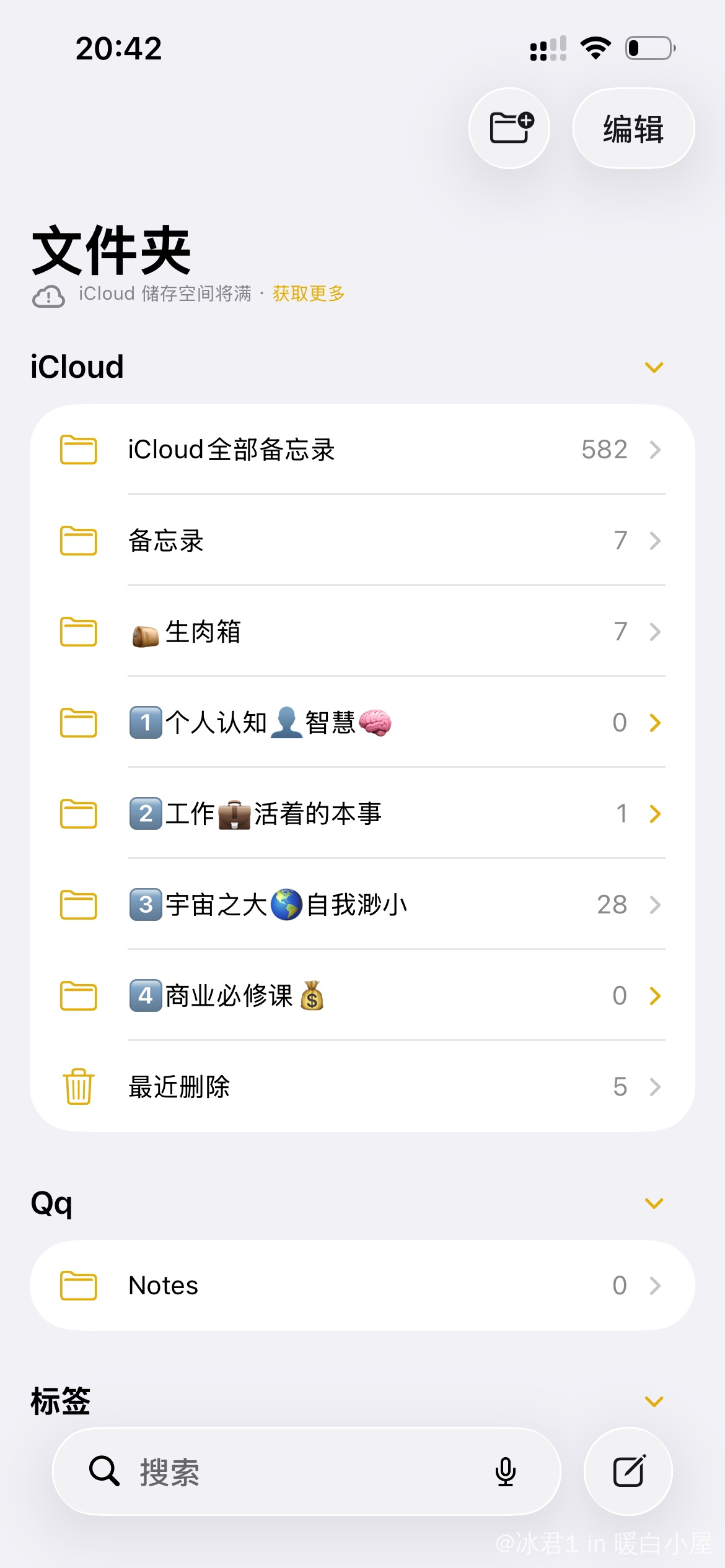Open the 个人认知 智慧 folder
This screenshot has width=725, height=1568.
coord(362,723)
